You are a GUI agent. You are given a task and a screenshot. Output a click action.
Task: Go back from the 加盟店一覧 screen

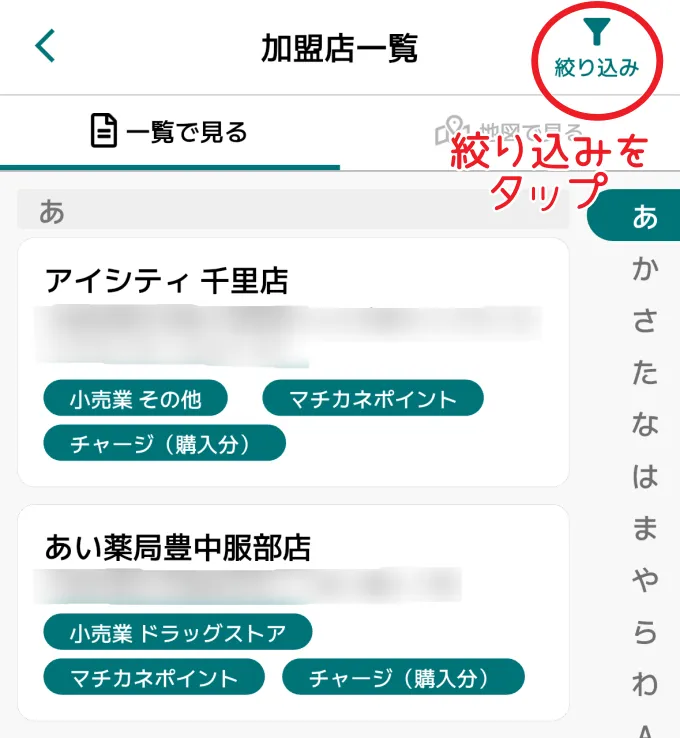[x=46, y=47]
